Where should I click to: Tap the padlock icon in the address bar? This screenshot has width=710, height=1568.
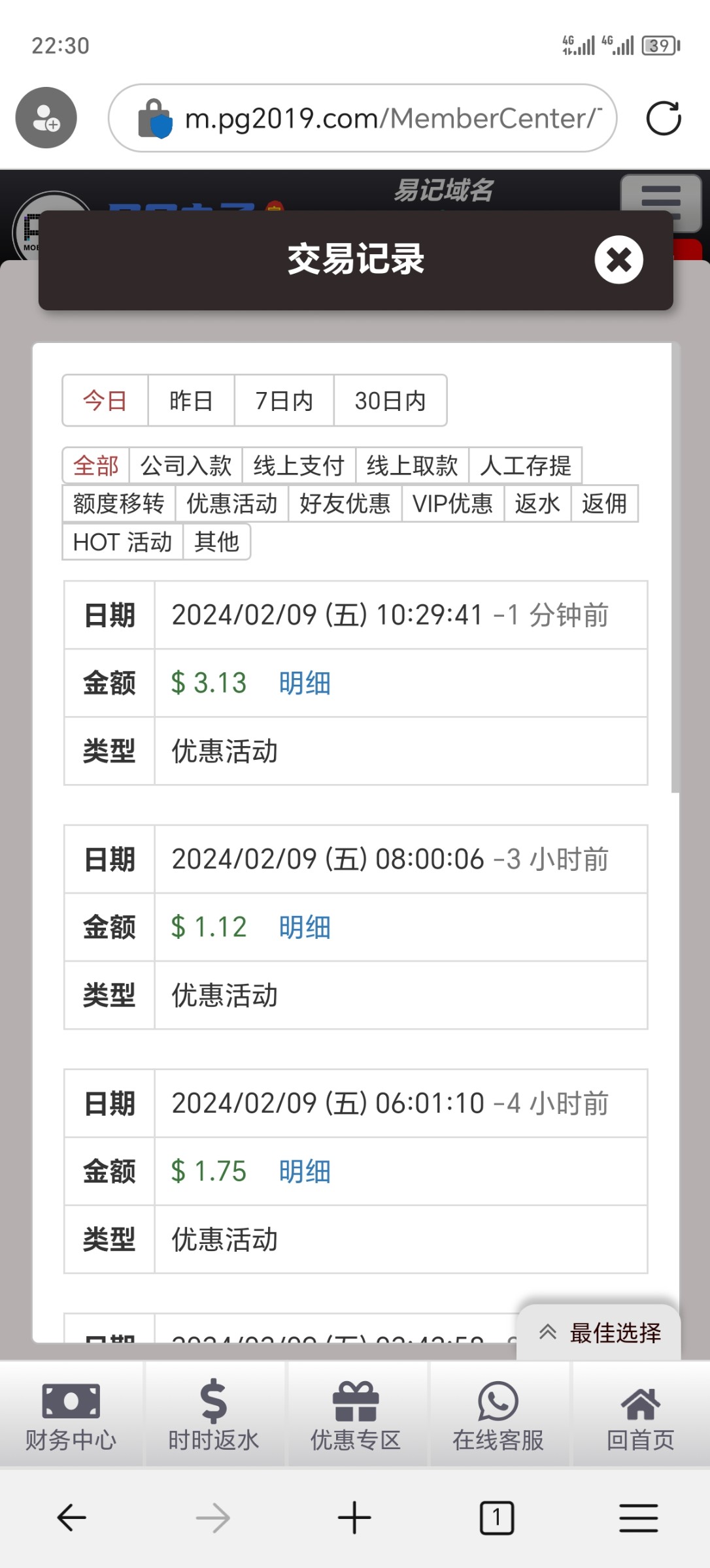click(155, 118)
